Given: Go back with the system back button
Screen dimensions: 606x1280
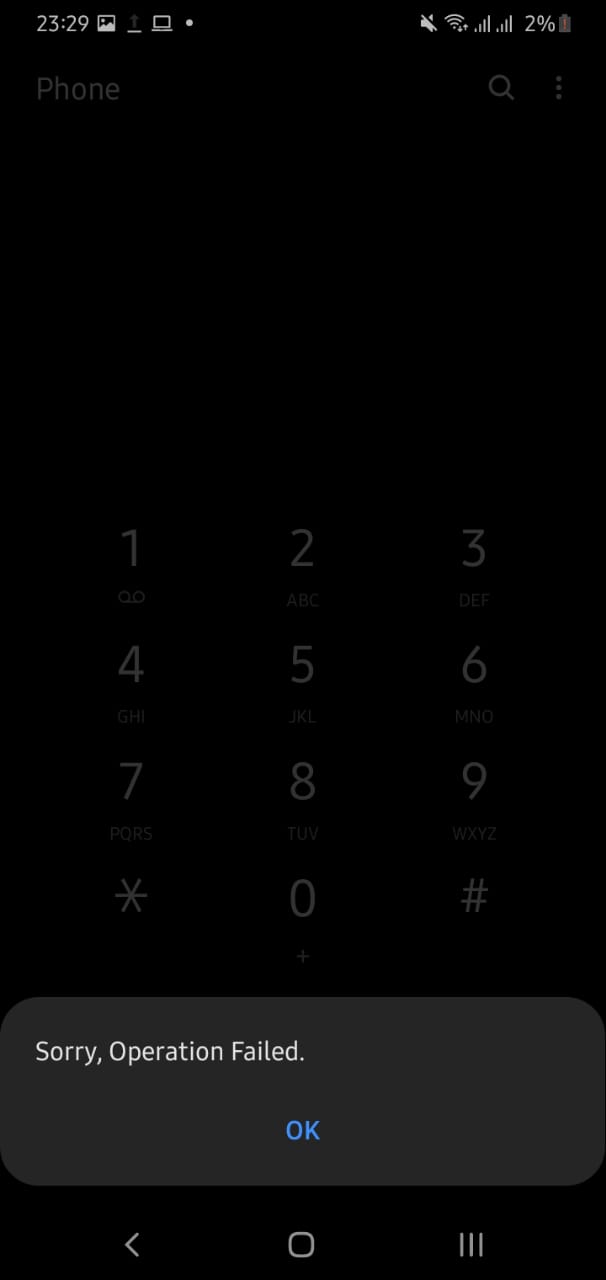Looking at the screenshot, I should click(132, 1244).
